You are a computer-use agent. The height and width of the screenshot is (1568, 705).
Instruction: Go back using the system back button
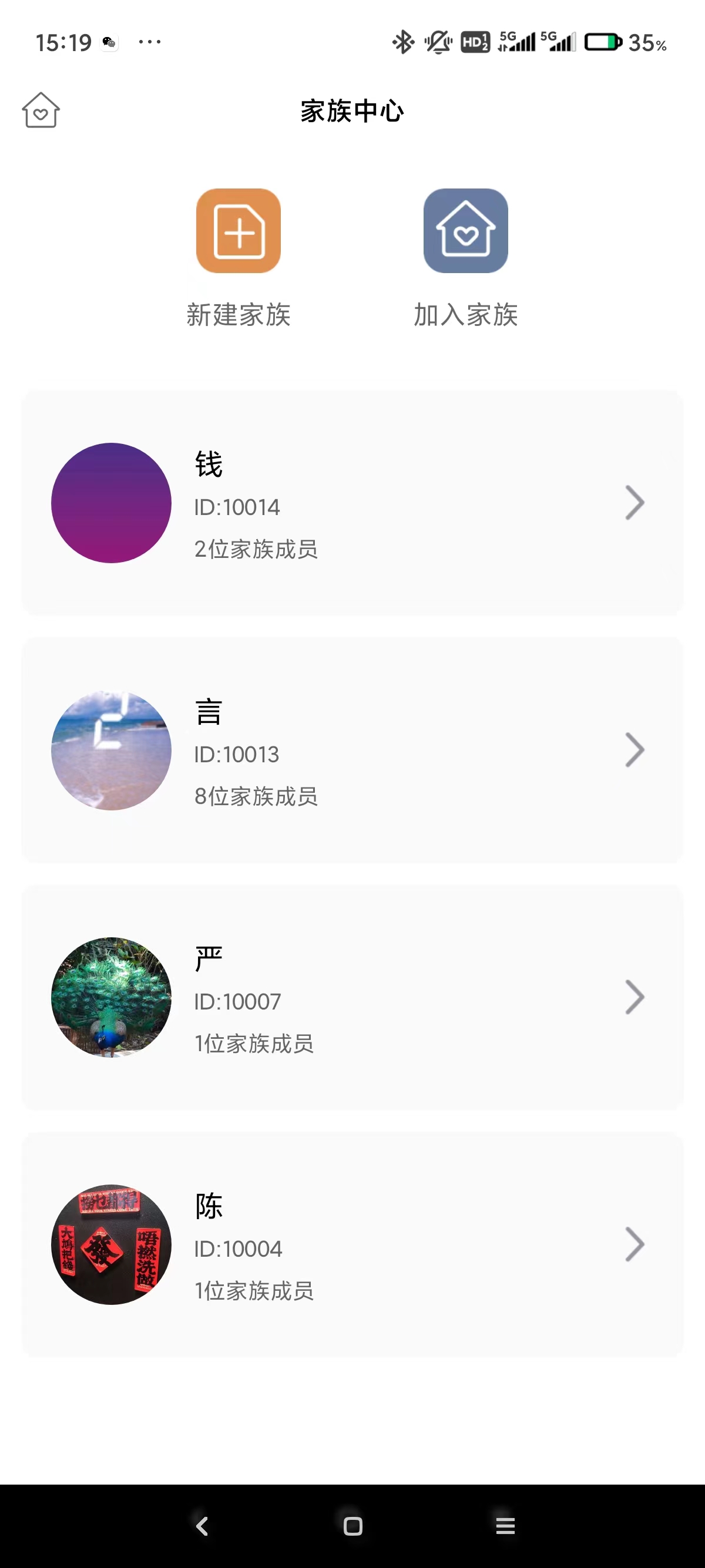(202, 1526)
